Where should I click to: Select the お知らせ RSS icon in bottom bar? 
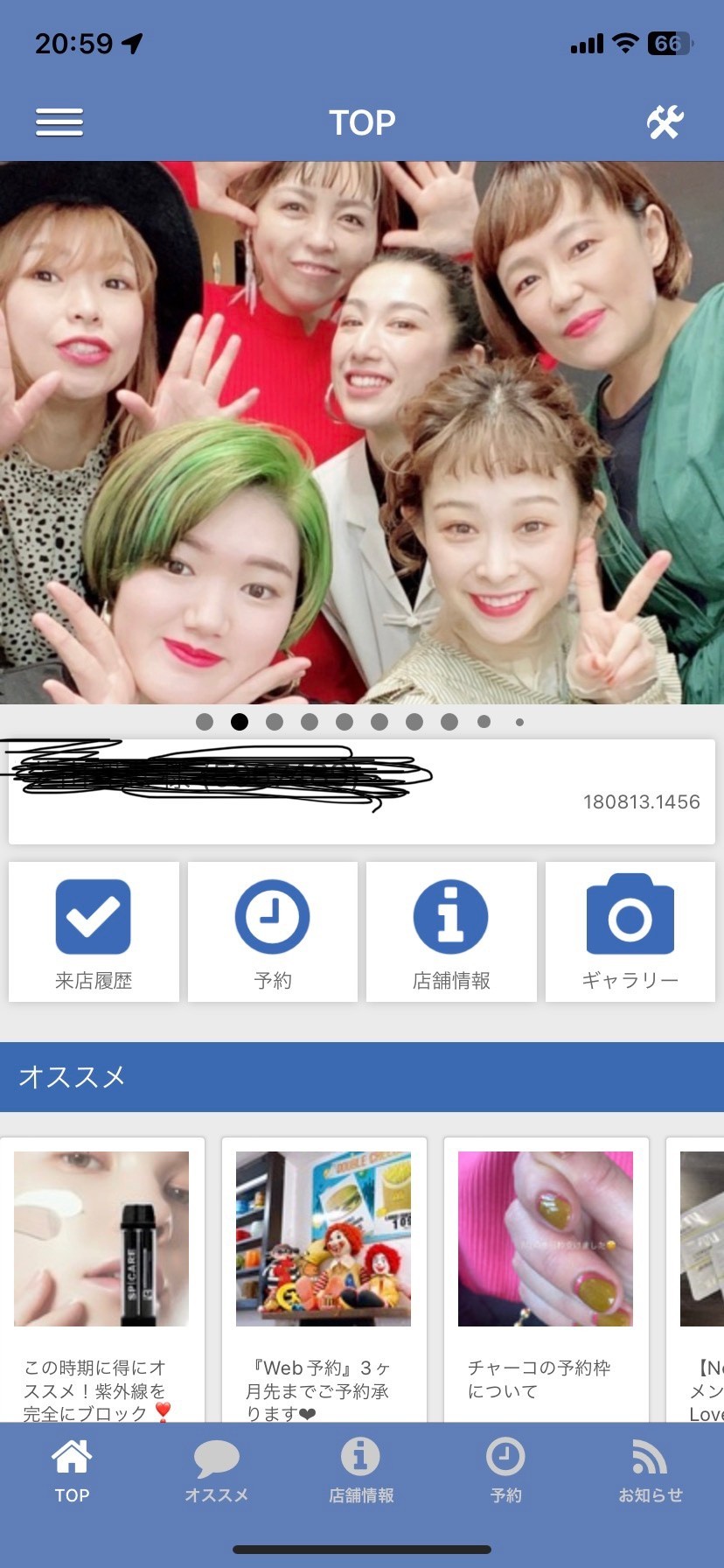[x=649, y=1470]
